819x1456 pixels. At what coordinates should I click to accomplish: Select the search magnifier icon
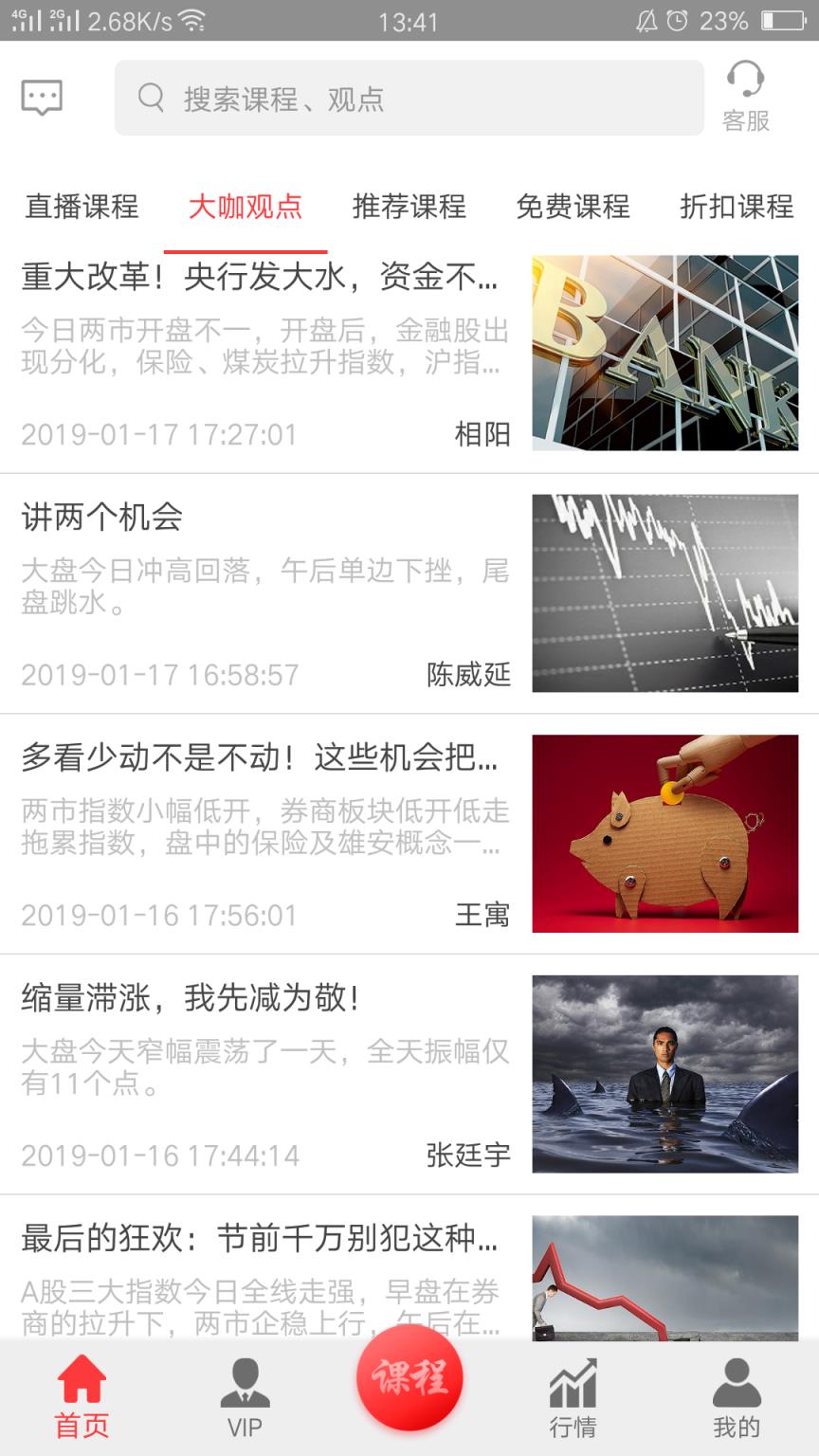[x=153, y=96]
